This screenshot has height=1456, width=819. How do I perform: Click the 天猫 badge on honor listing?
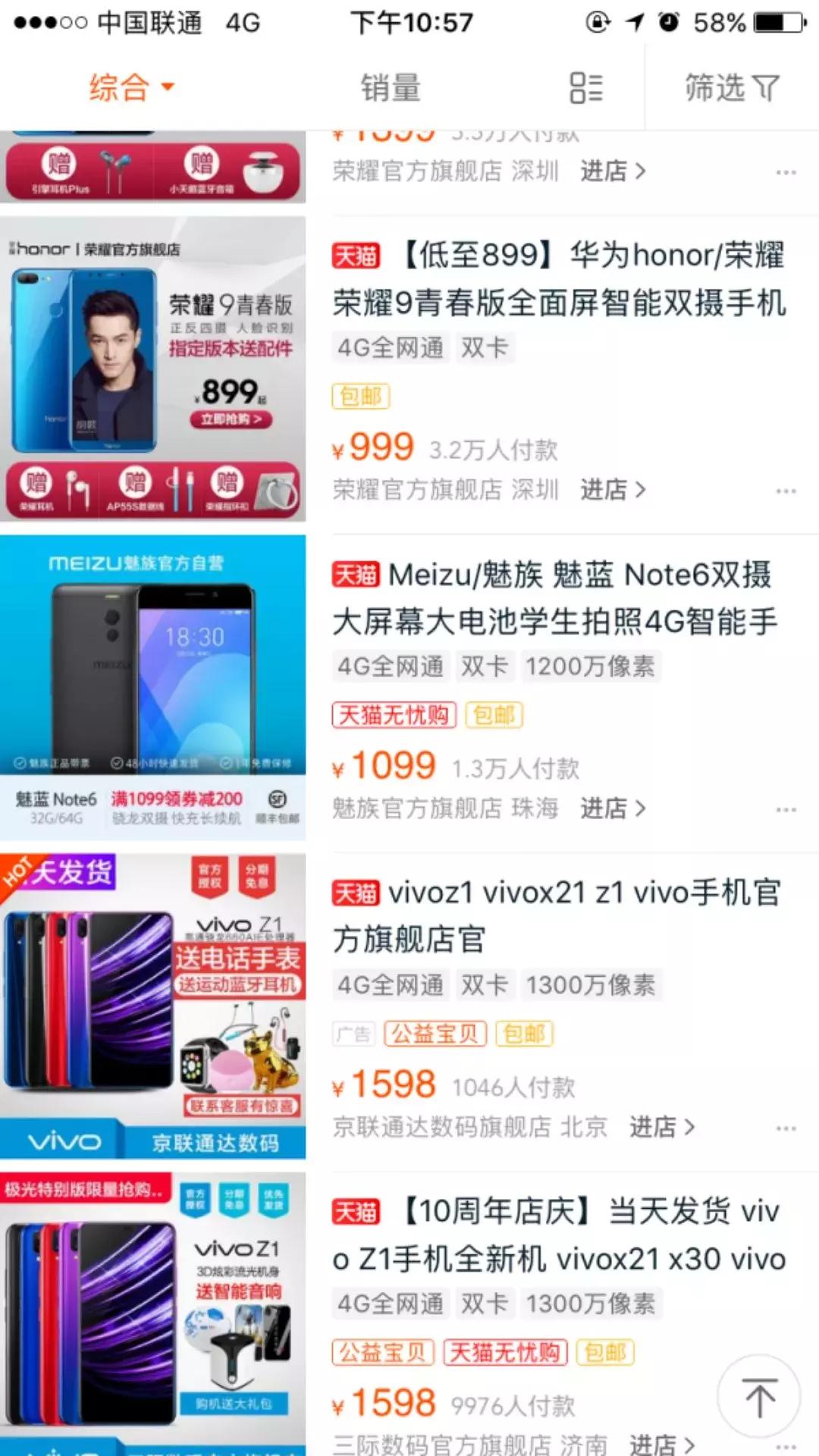[x=356, y=256]
